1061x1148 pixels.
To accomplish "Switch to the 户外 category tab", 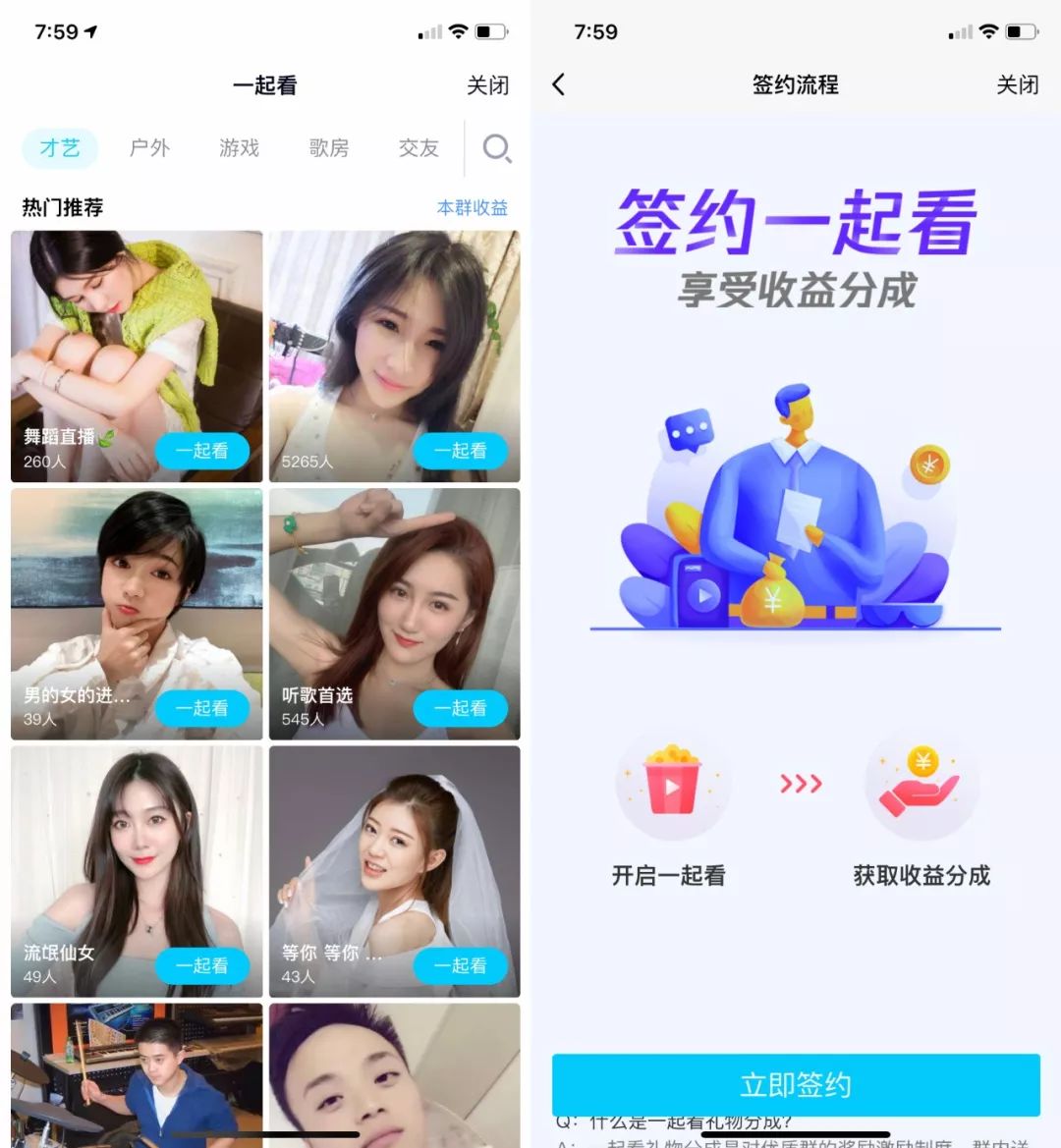I will pos(148,148).
